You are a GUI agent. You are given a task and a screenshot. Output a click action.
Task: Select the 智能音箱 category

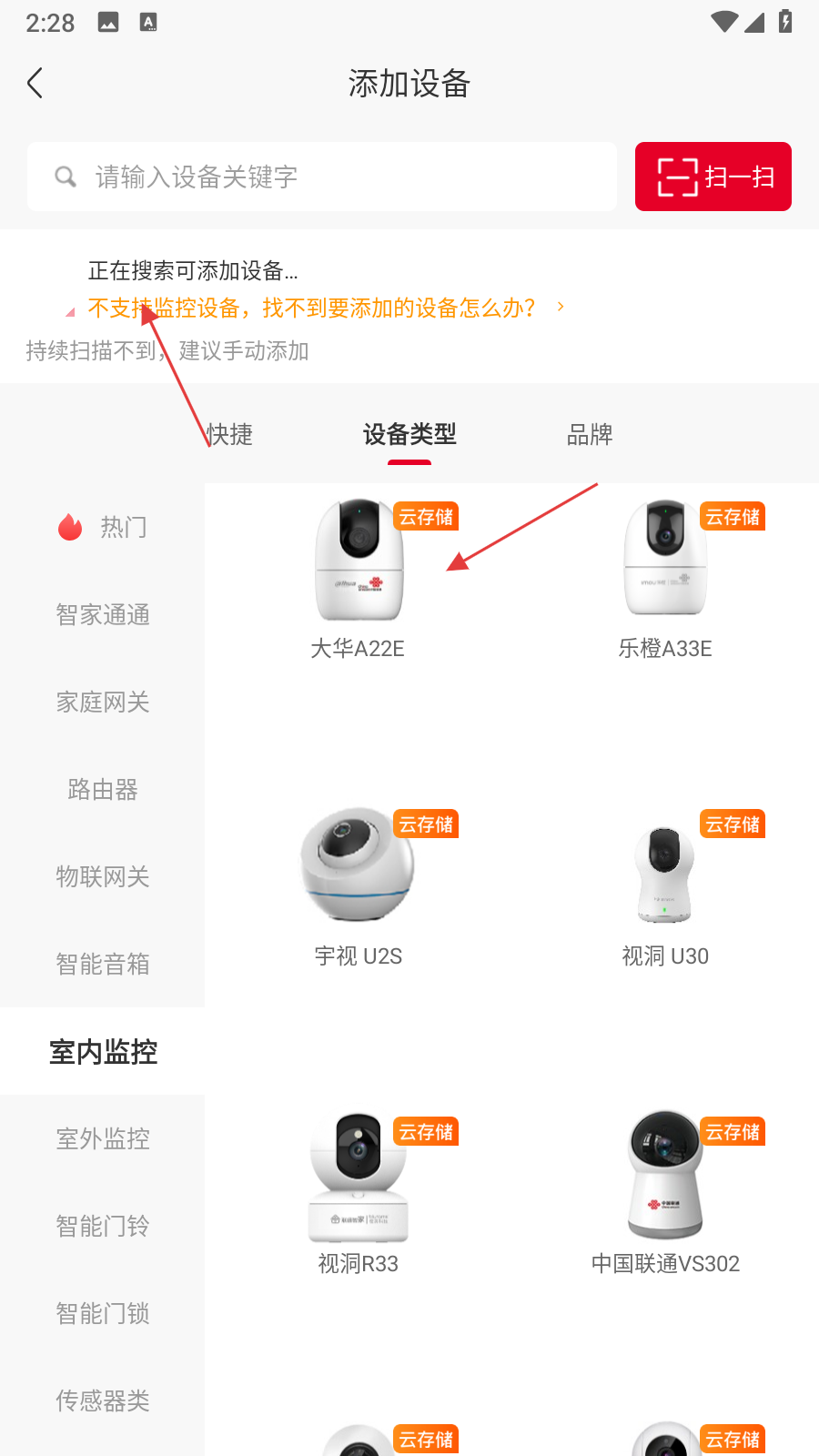[102, 965]
